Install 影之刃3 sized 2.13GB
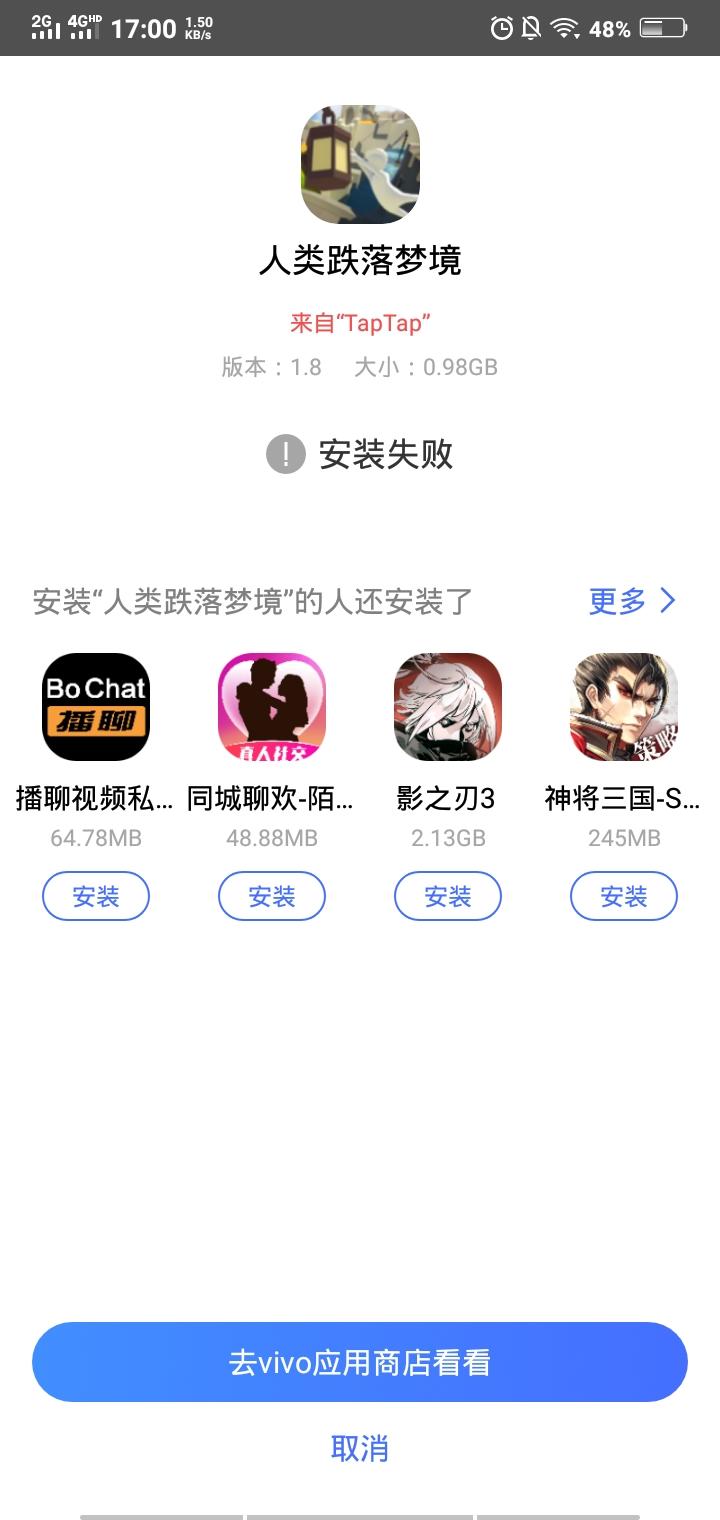Viewport: 720px width, 1520px height. pos(448,896)
